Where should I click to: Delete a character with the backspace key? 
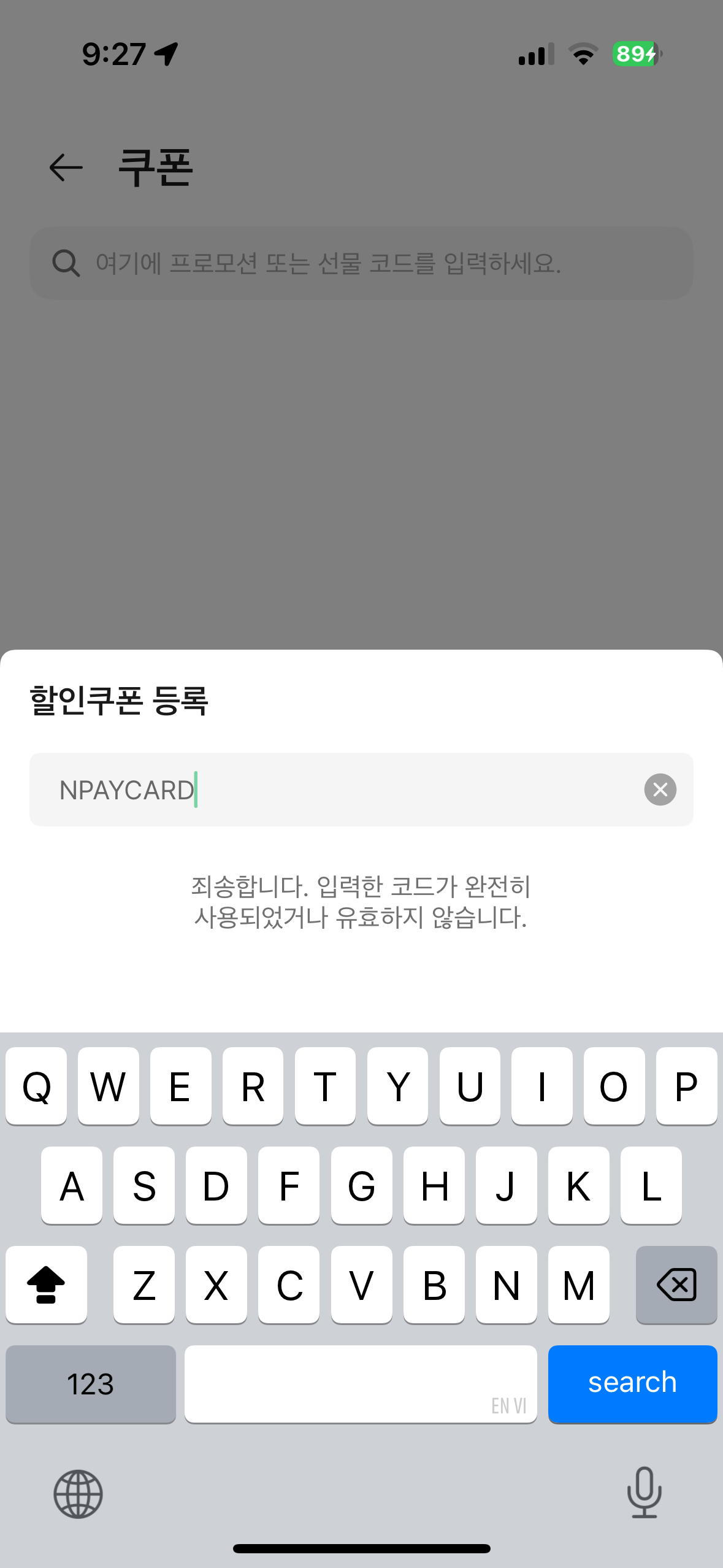(x=676, y=1284)
